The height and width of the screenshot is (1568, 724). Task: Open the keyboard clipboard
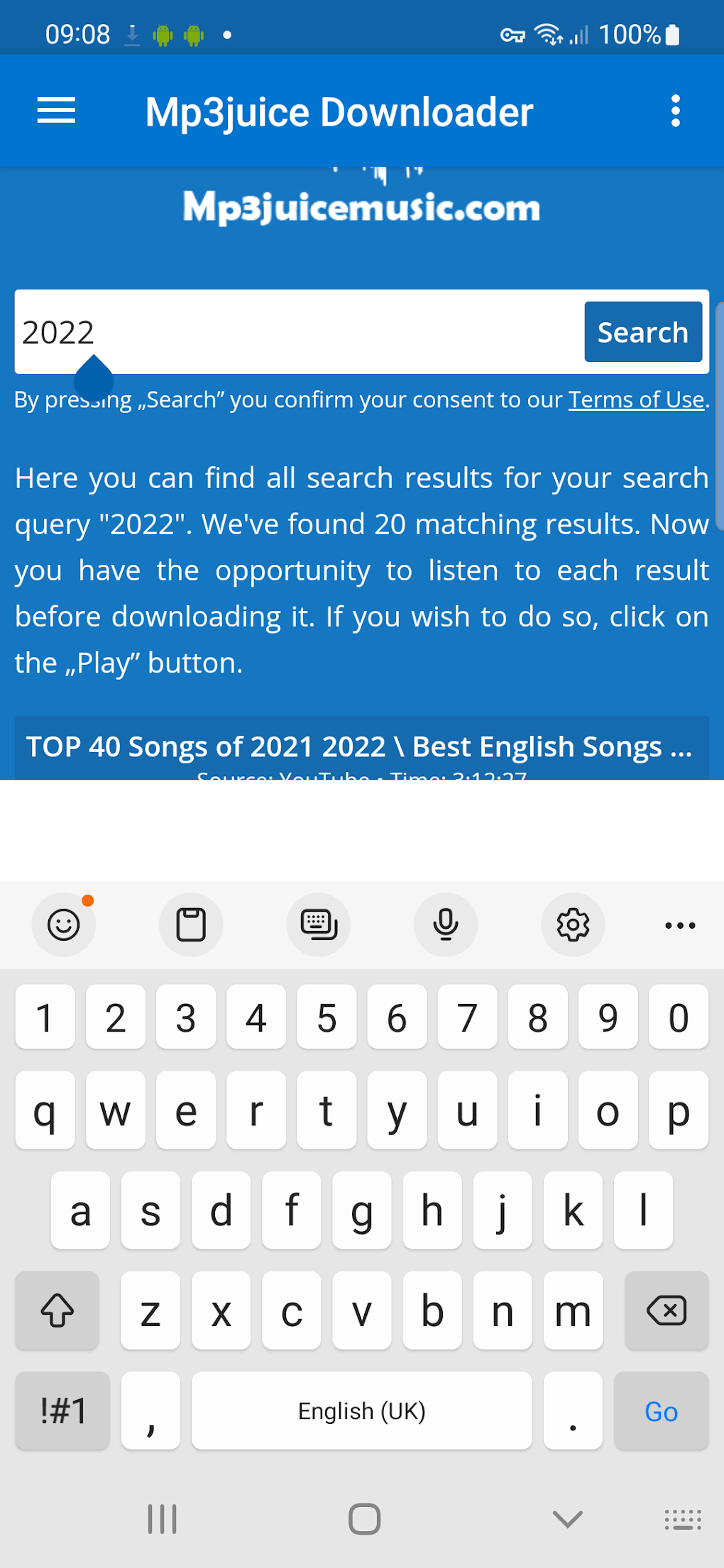pyautogui.click(x=190, y=924)
